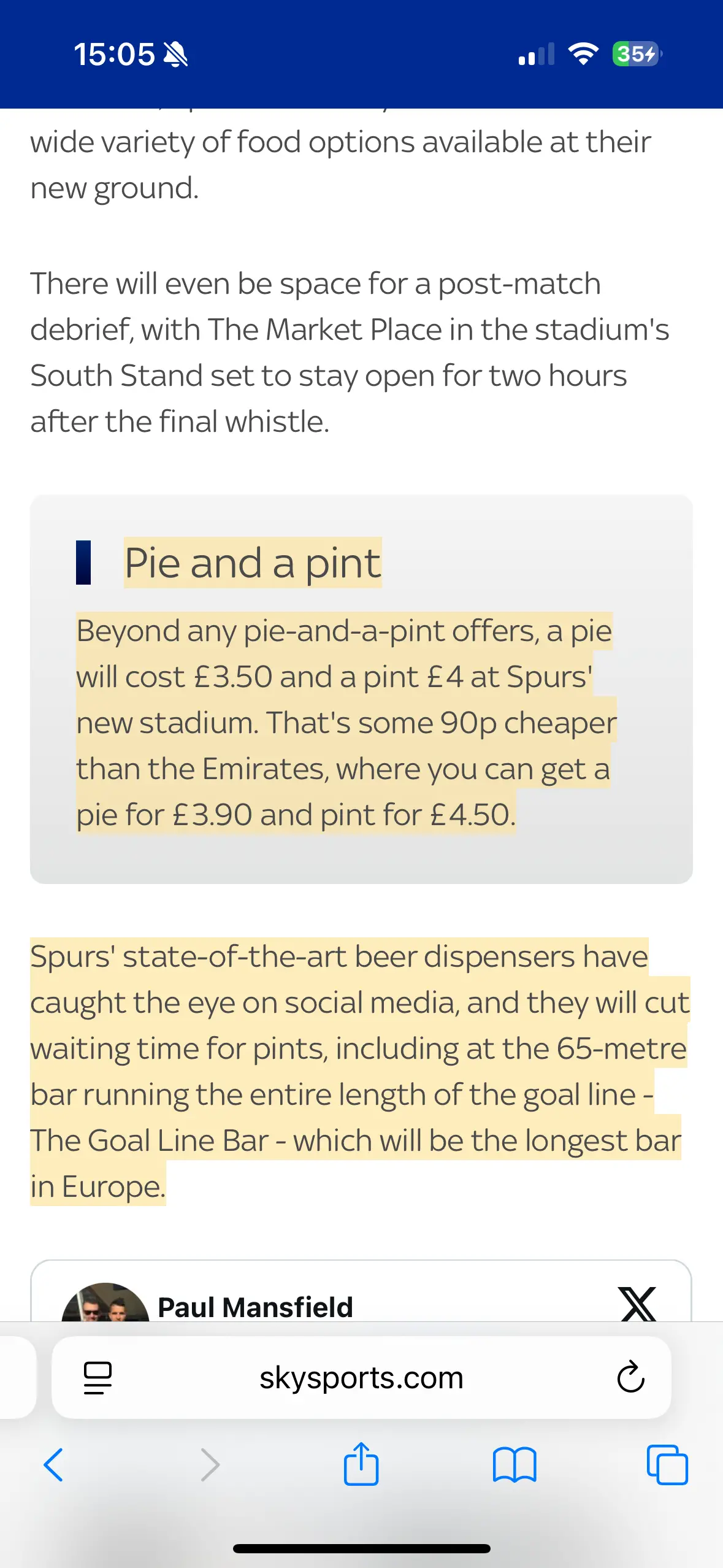723x1568 pixels.
Task: Open the bookmarks book icon
Action: click(514, 1465)
